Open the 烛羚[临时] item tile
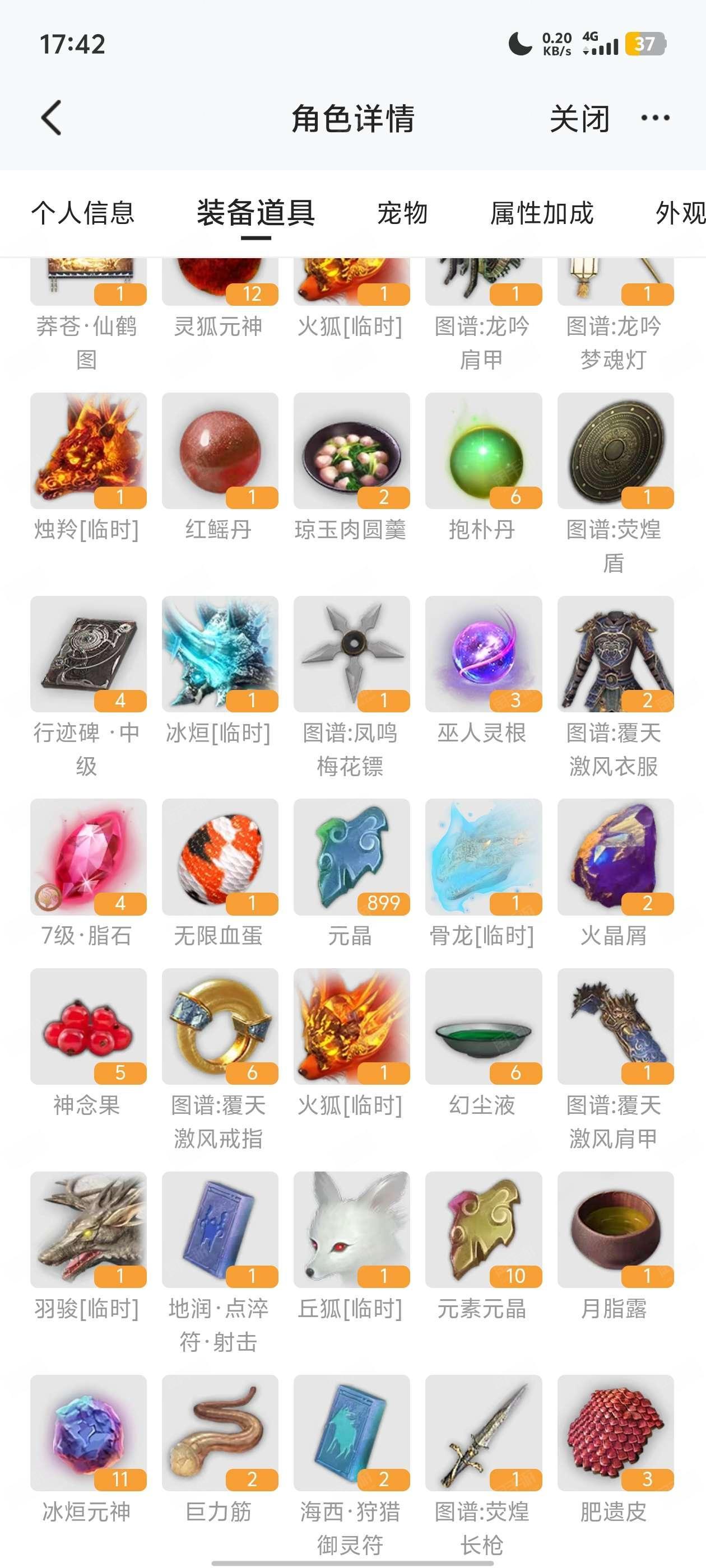 point(89,451)
